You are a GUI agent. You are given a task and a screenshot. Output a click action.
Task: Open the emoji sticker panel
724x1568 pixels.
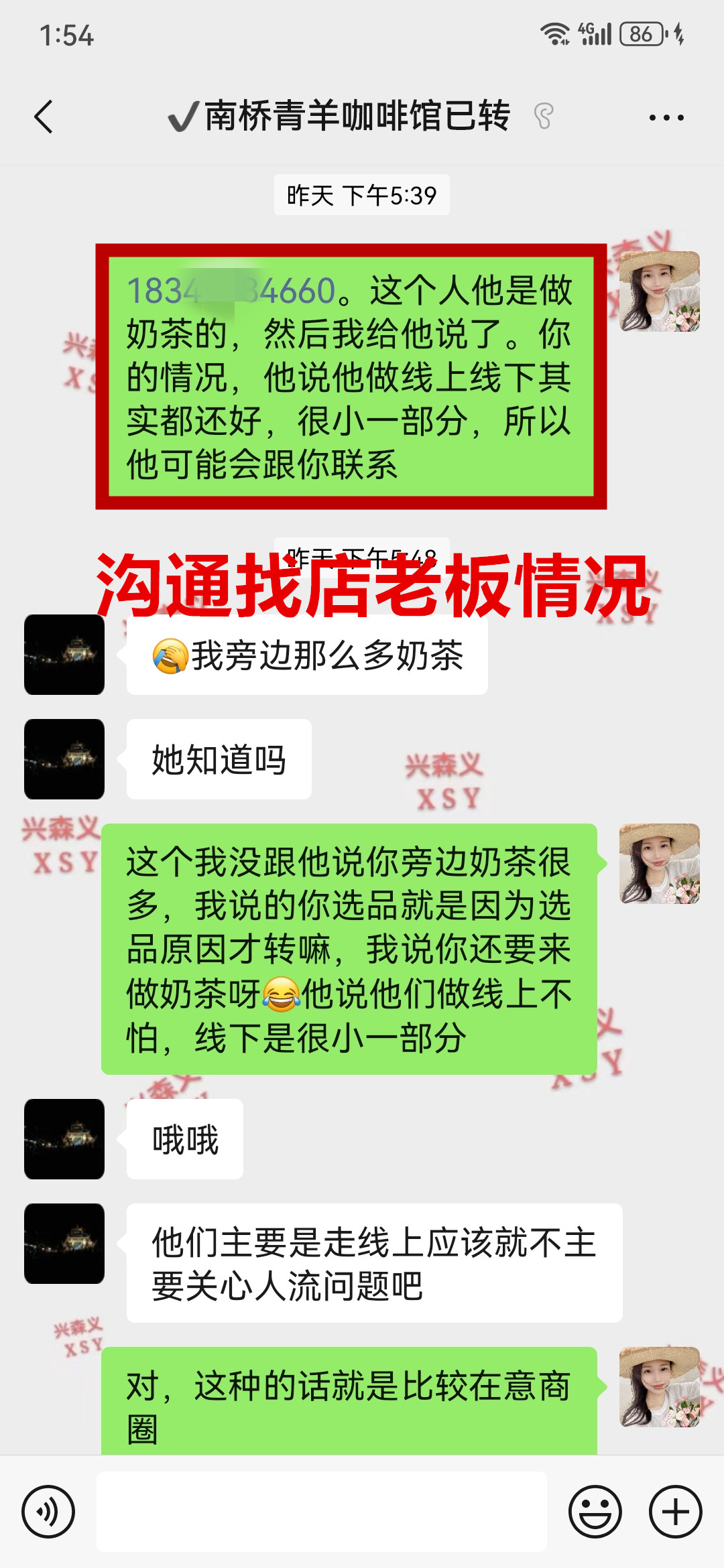(595, 1511)
